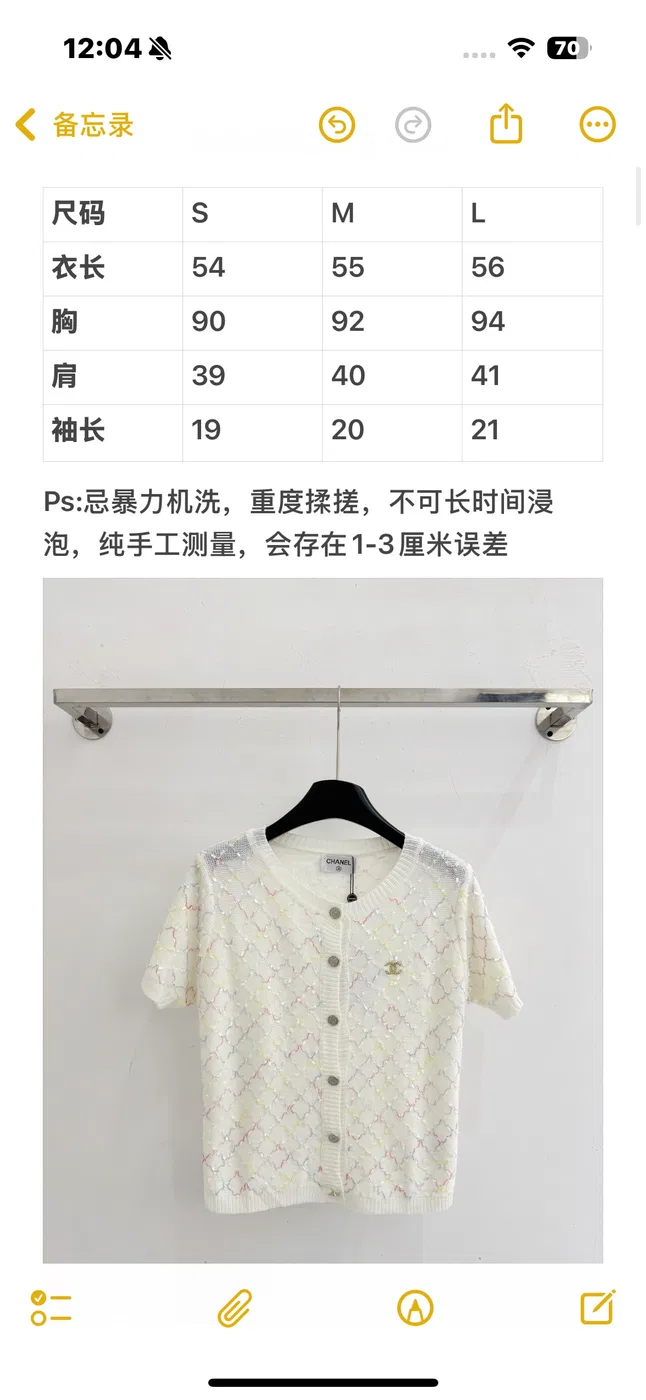Screen dimensions: 646x1400
Task: Open the more options ellipsis menu
Action: pyautogui.click(x=598, y=125)
